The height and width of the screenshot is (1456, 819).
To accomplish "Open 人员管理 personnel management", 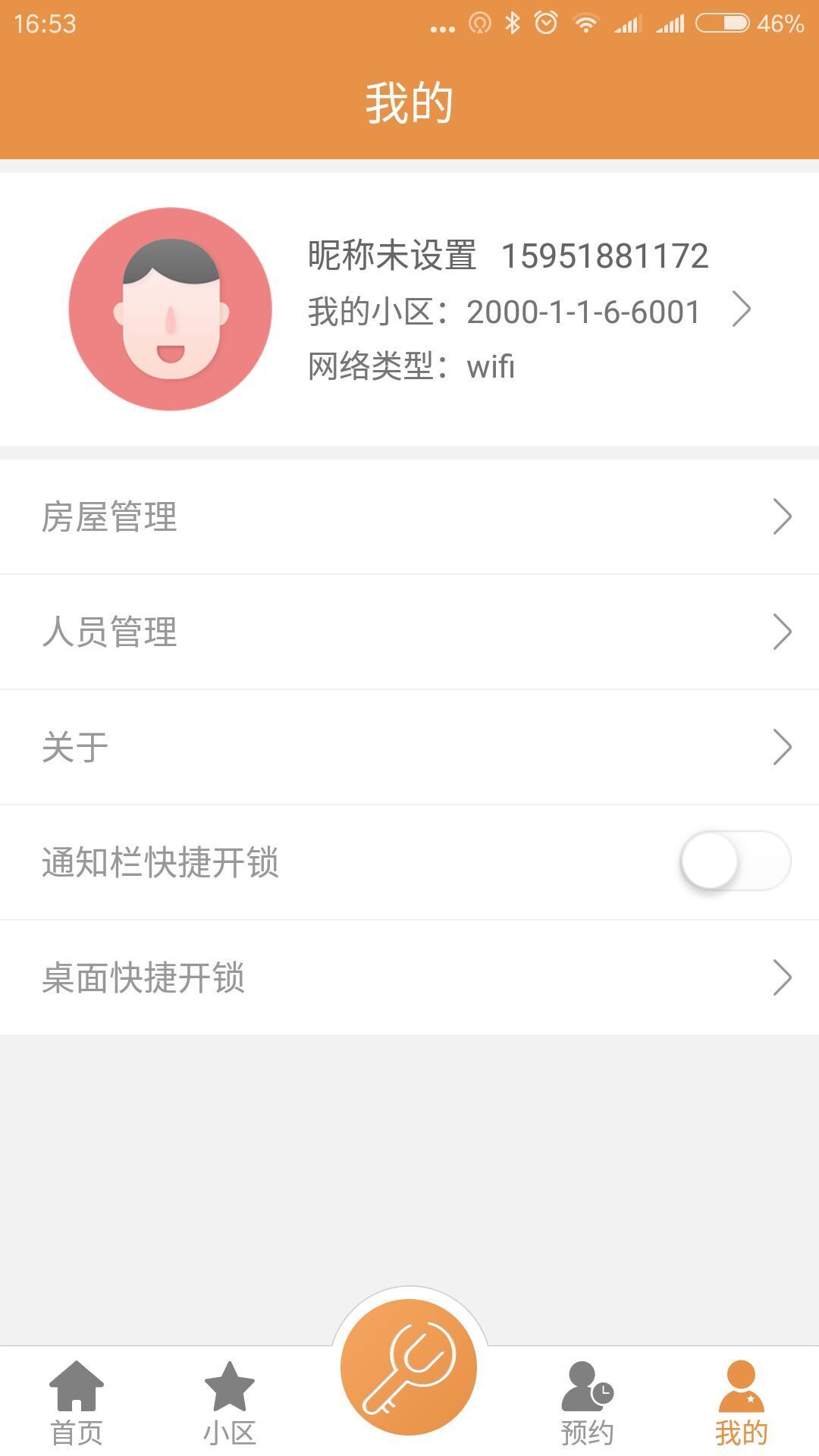I will [111, 632].
